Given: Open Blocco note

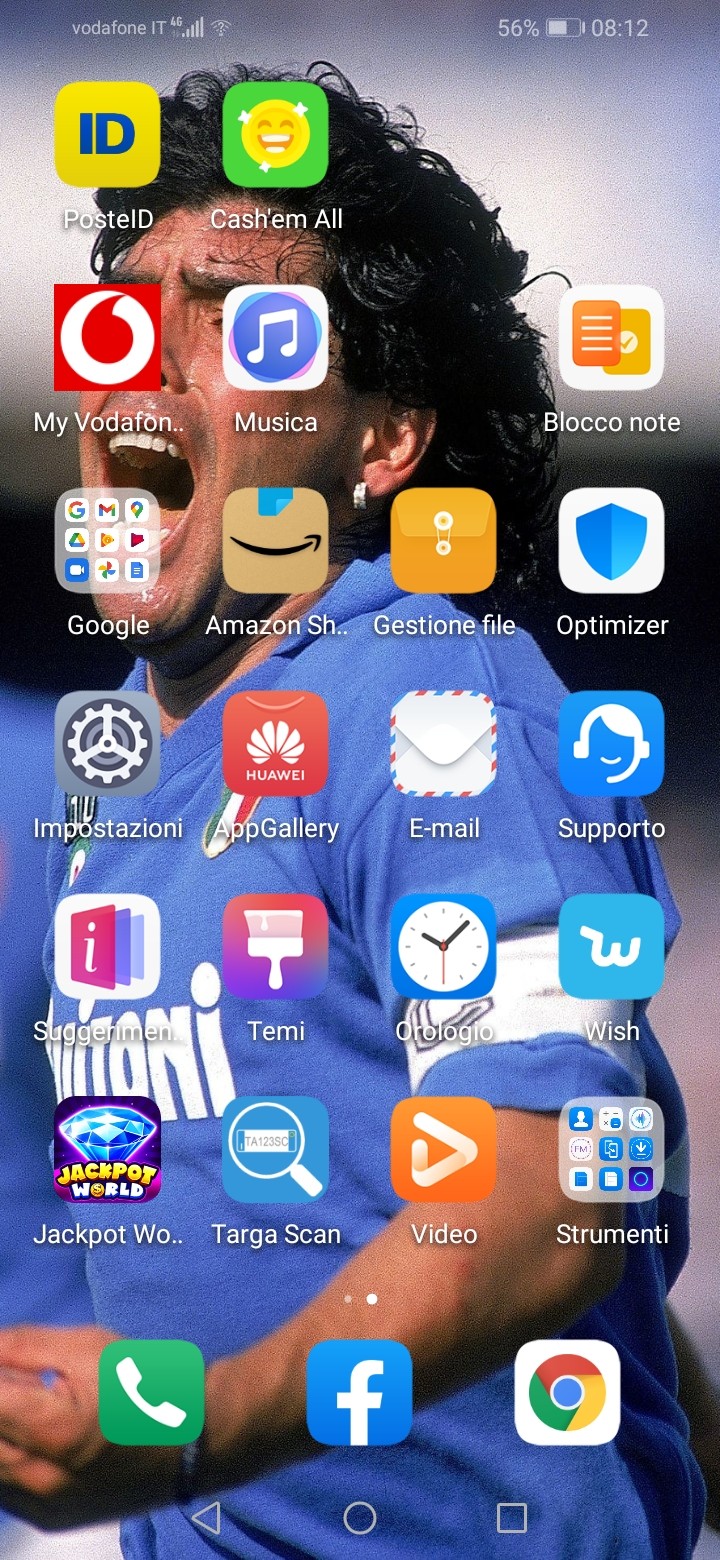Looking at the screenshot, I should point(611,337).
